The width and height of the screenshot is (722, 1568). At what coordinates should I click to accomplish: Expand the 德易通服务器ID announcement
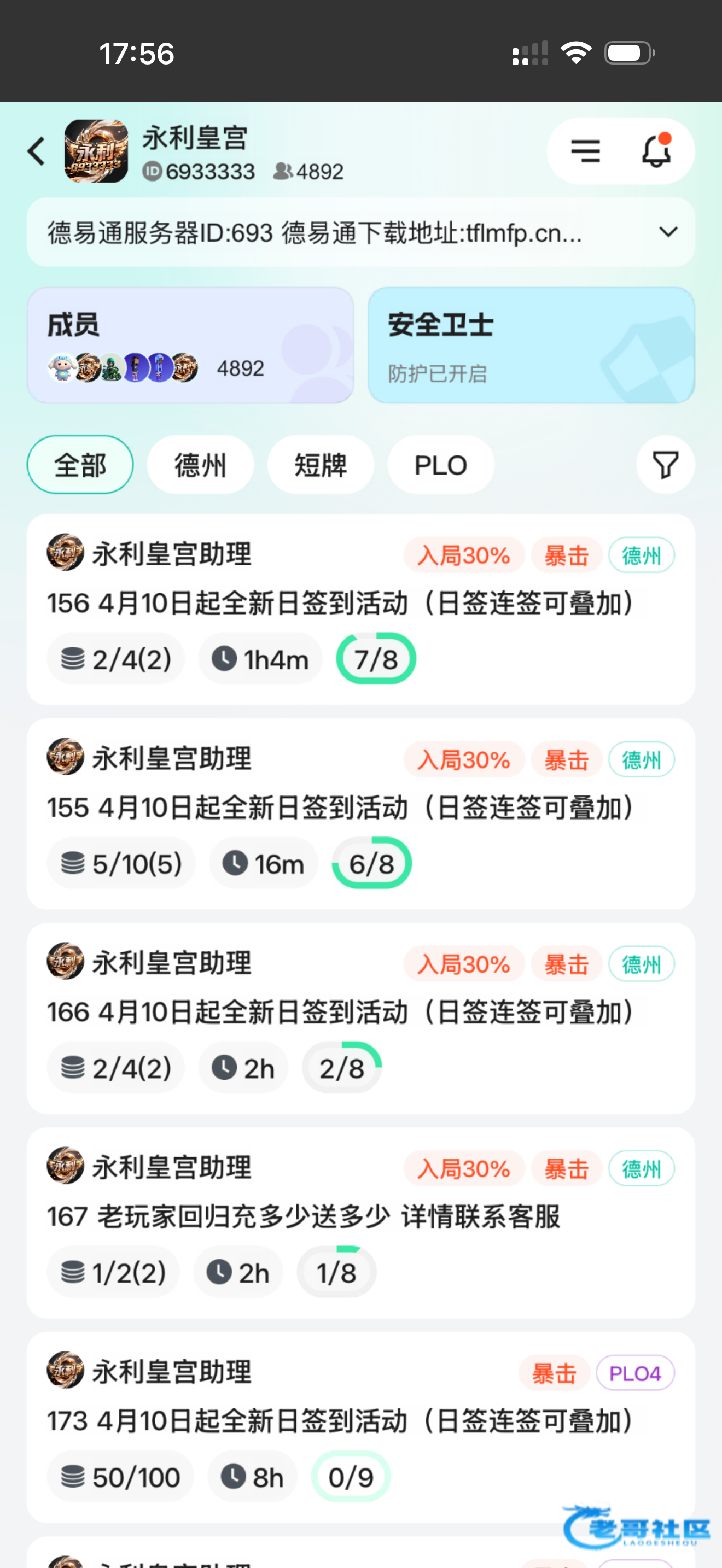click(668, 232)
